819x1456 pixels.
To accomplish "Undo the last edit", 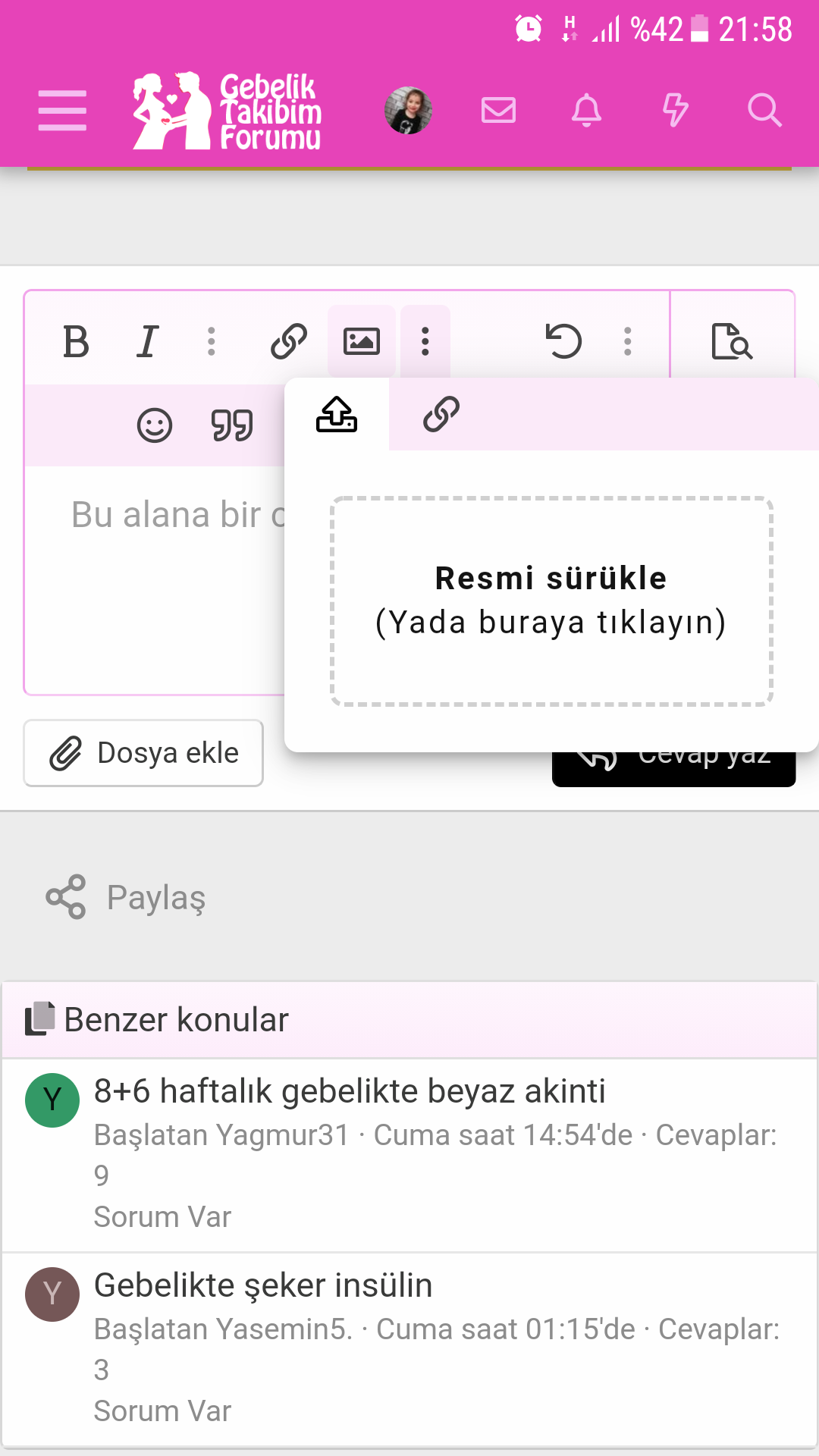I will pos(563,341).
